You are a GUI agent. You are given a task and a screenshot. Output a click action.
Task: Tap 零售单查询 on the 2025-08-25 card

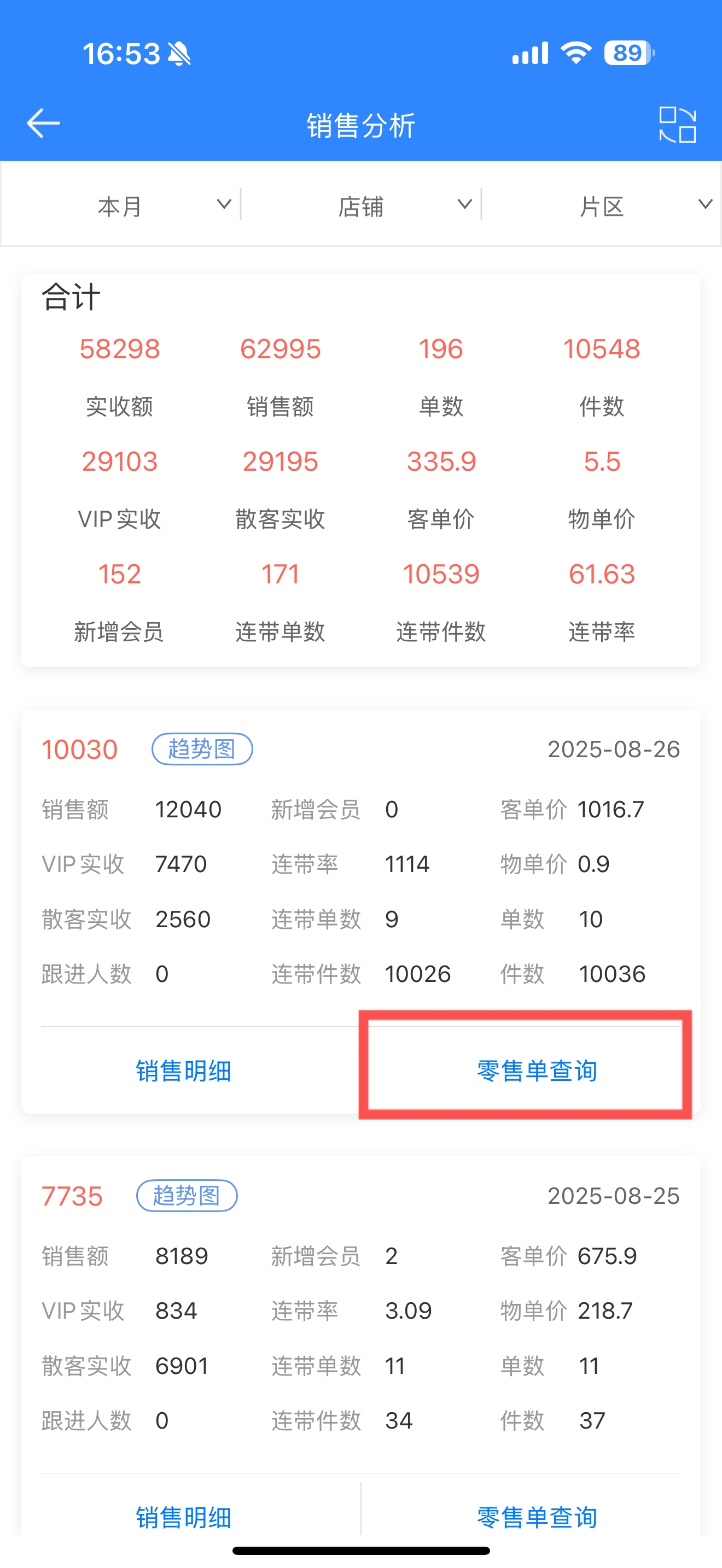tap(537, 1517)
